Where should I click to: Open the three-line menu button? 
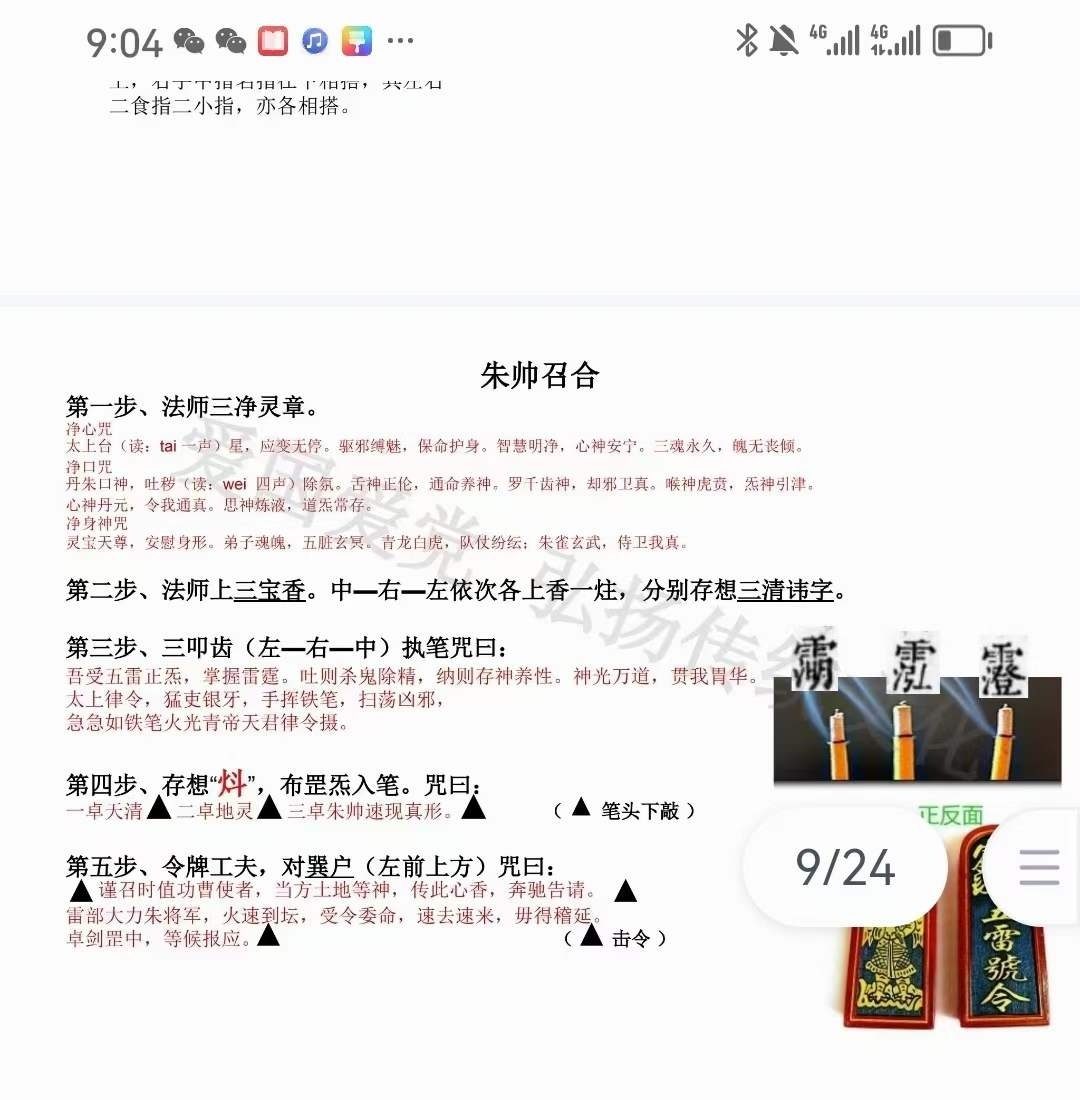point(1038,867)
